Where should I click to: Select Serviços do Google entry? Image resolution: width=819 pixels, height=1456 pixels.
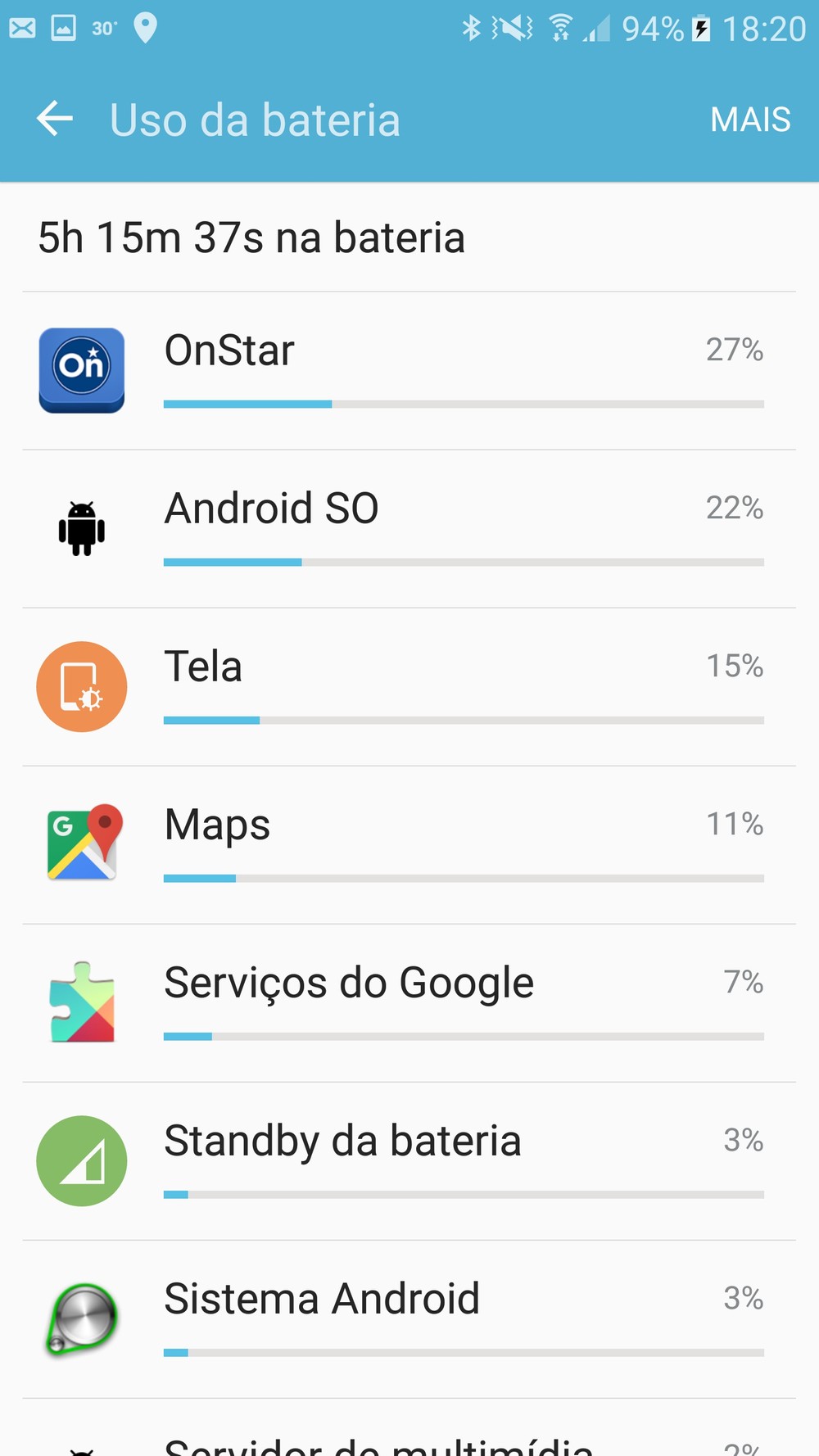tap(409, 1002)
